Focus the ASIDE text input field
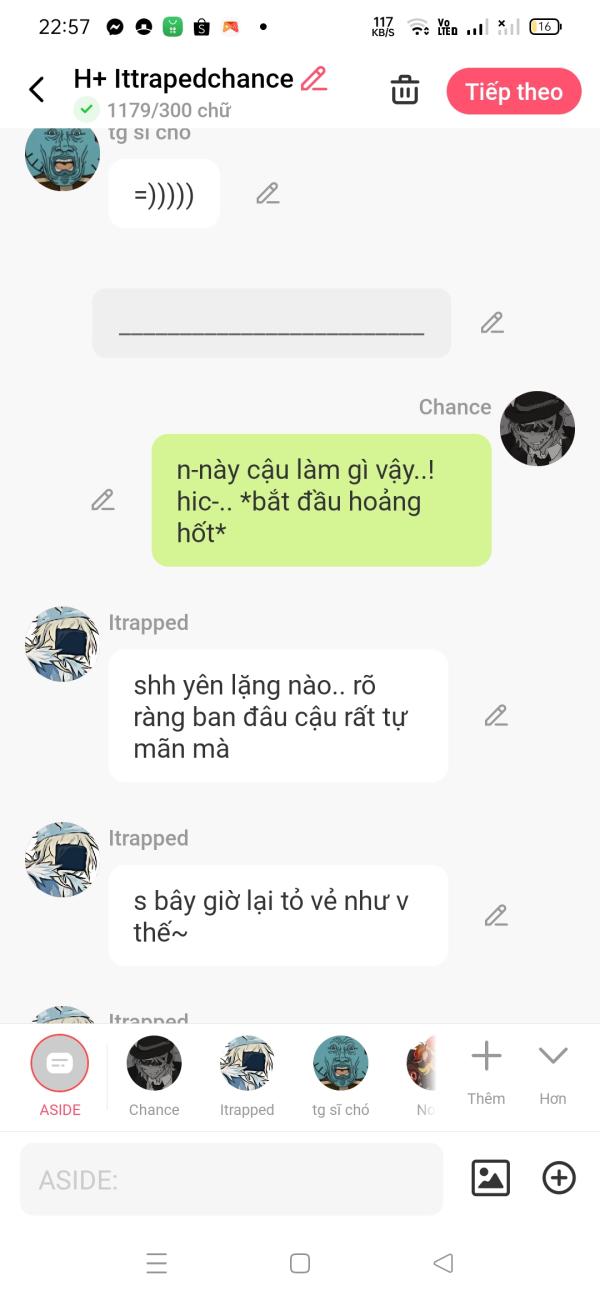 click(231, 1180)
